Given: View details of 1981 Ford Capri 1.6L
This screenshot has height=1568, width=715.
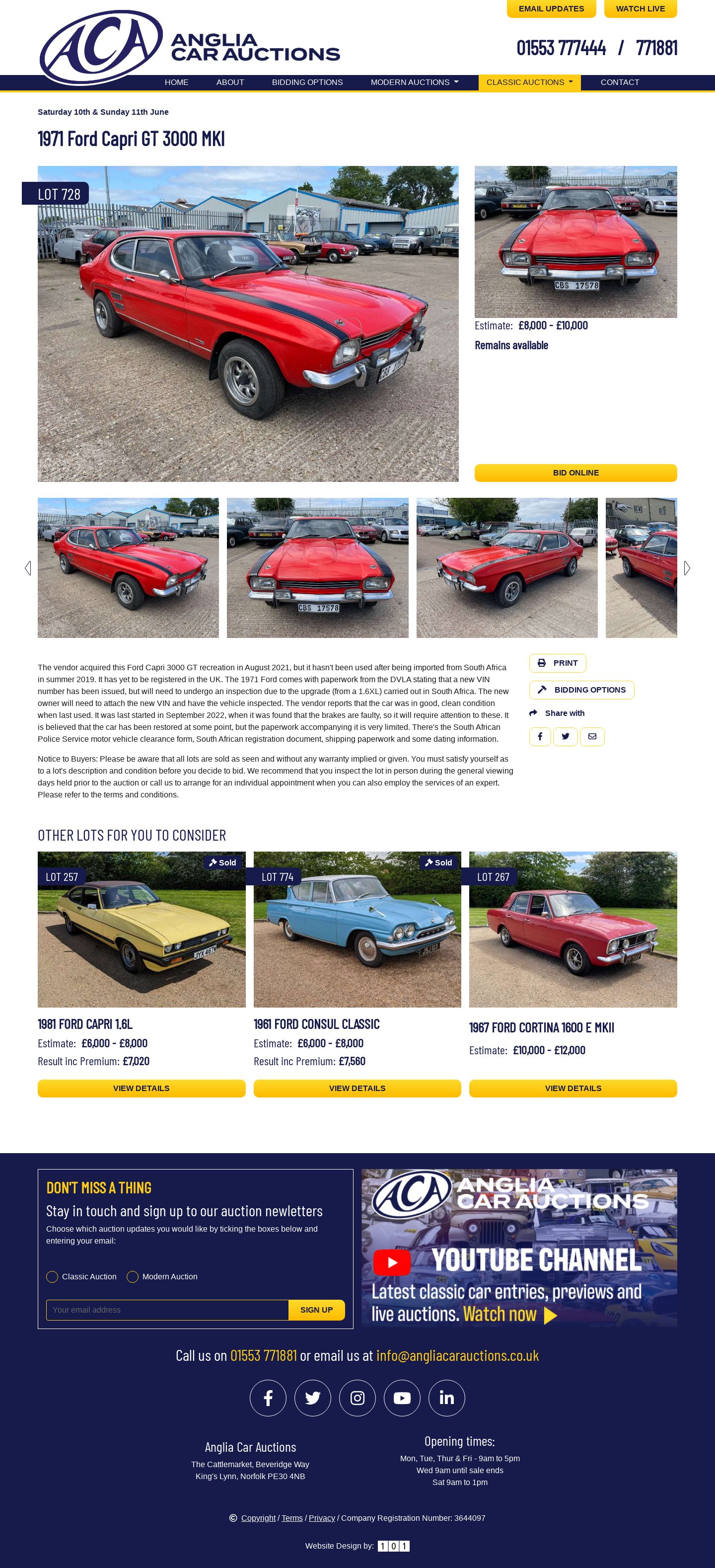Looking at the screenshot, I should pos(141,1089).
